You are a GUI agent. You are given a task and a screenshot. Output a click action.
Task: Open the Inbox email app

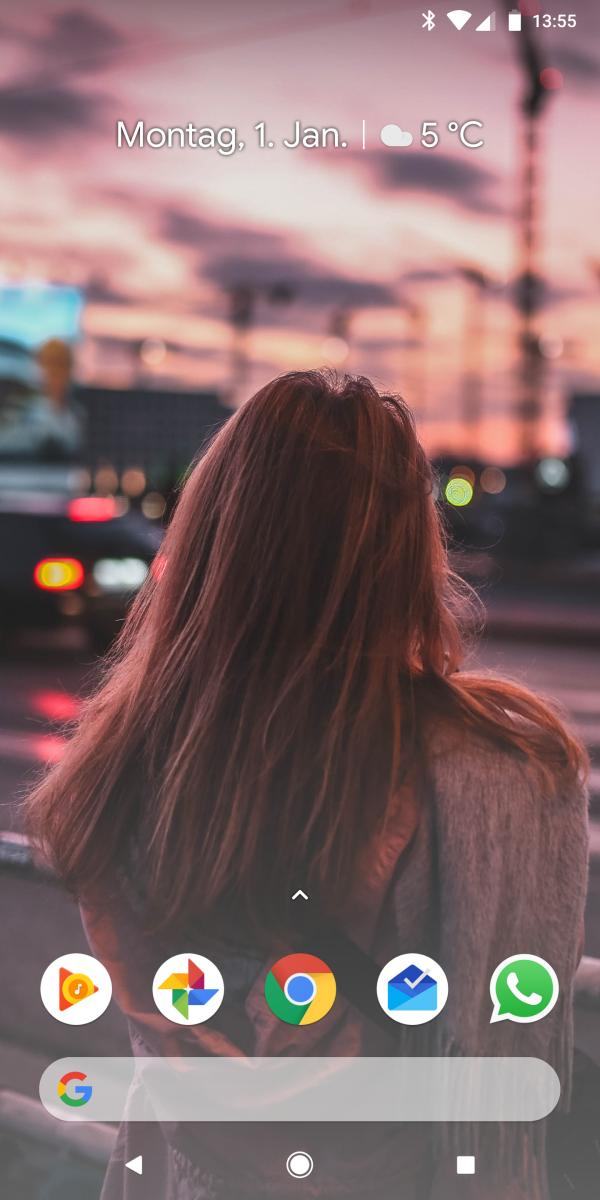[412, 989]
